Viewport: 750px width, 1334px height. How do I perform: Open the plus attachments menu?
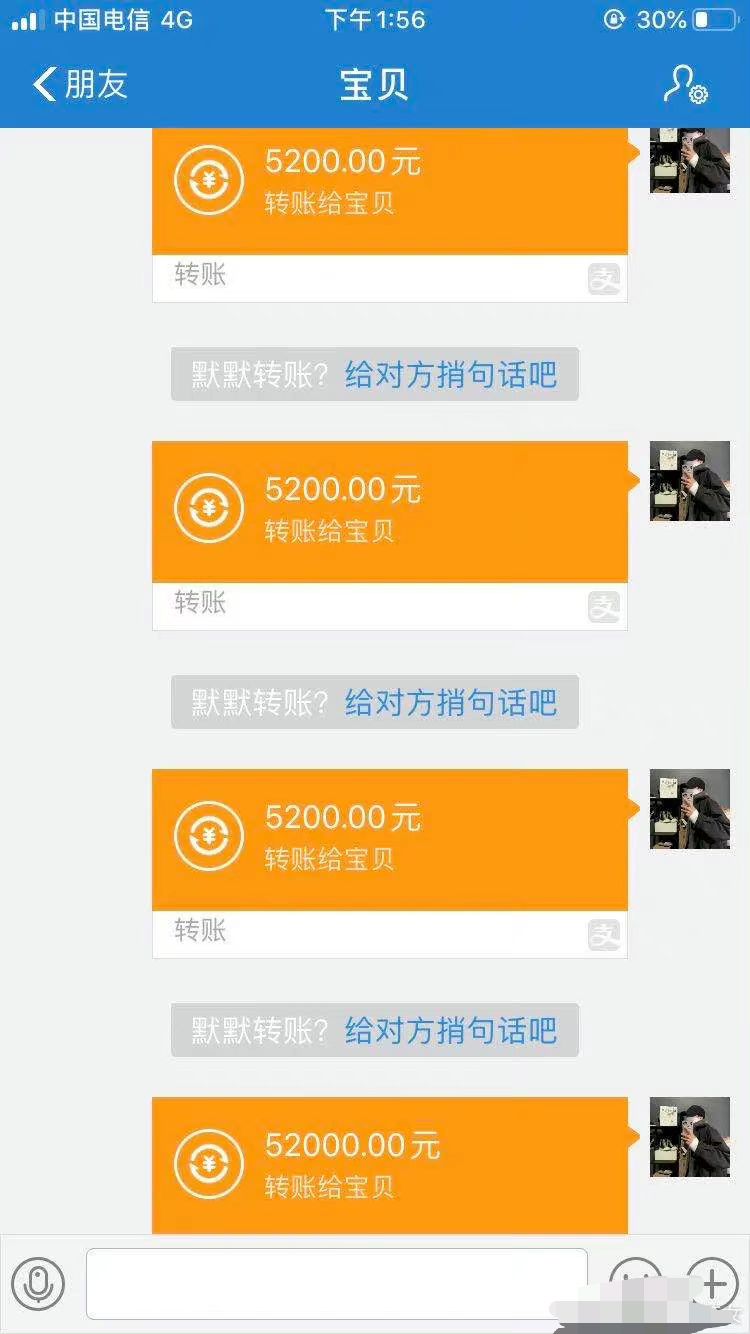coord(712,1284)
